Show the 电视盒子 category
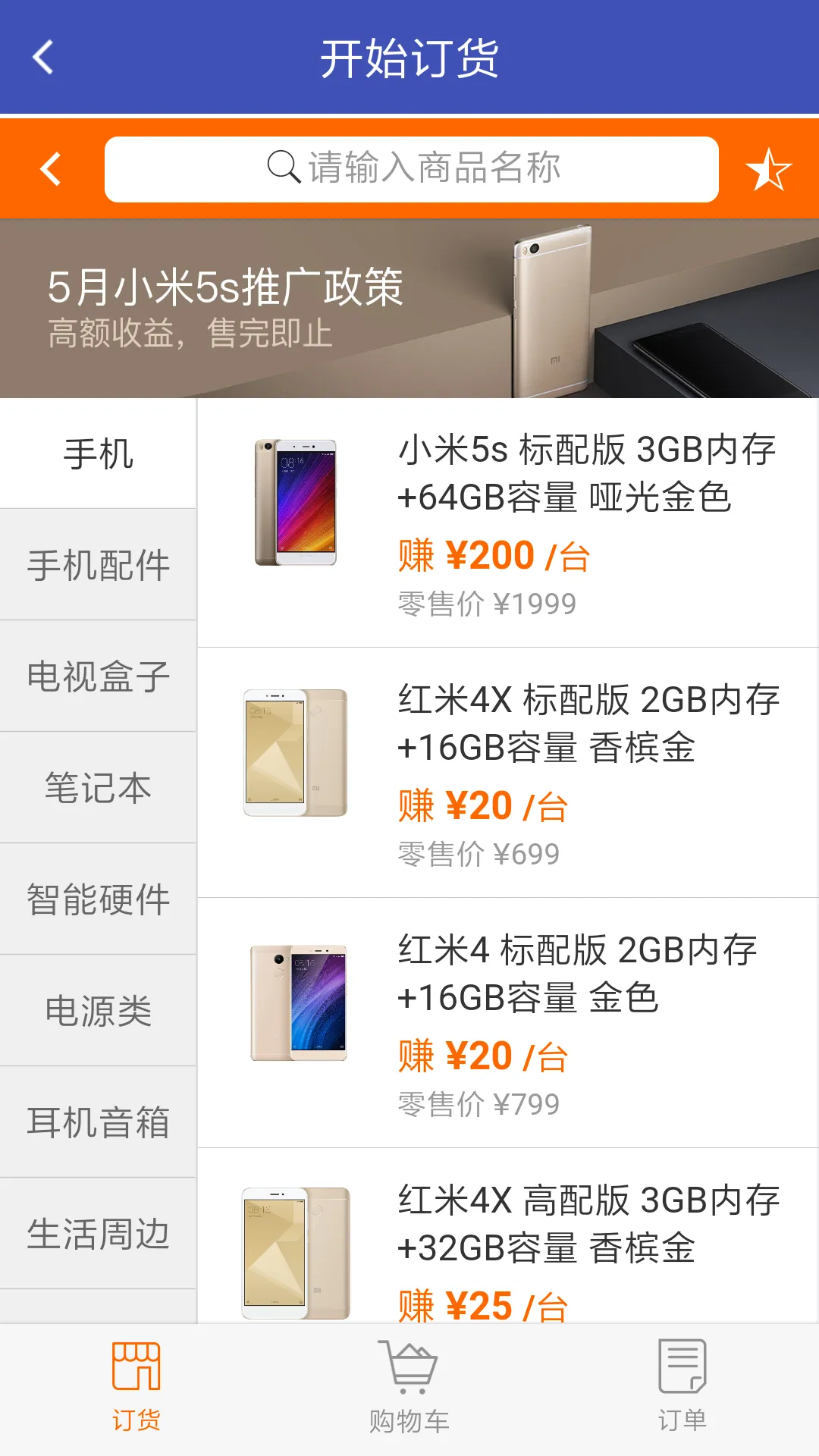The image size is (819, 1456). click(99, 676)
